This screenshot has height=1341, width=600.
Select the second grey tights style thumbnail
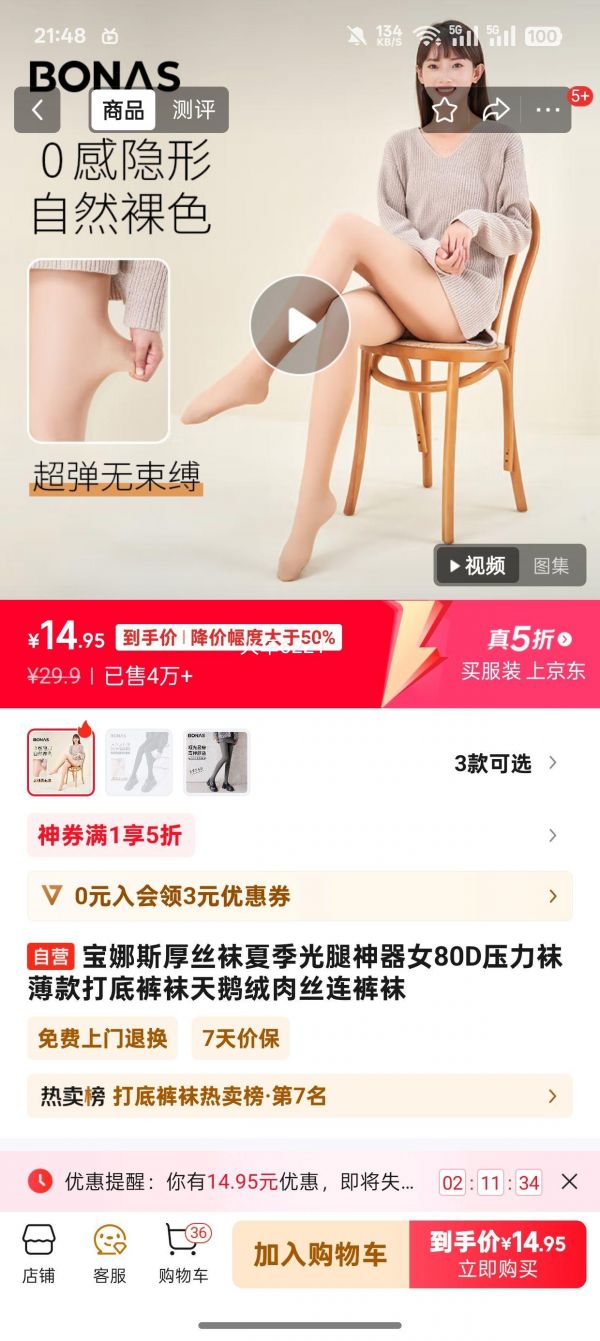pyautogui.click(x=138, y=762)
